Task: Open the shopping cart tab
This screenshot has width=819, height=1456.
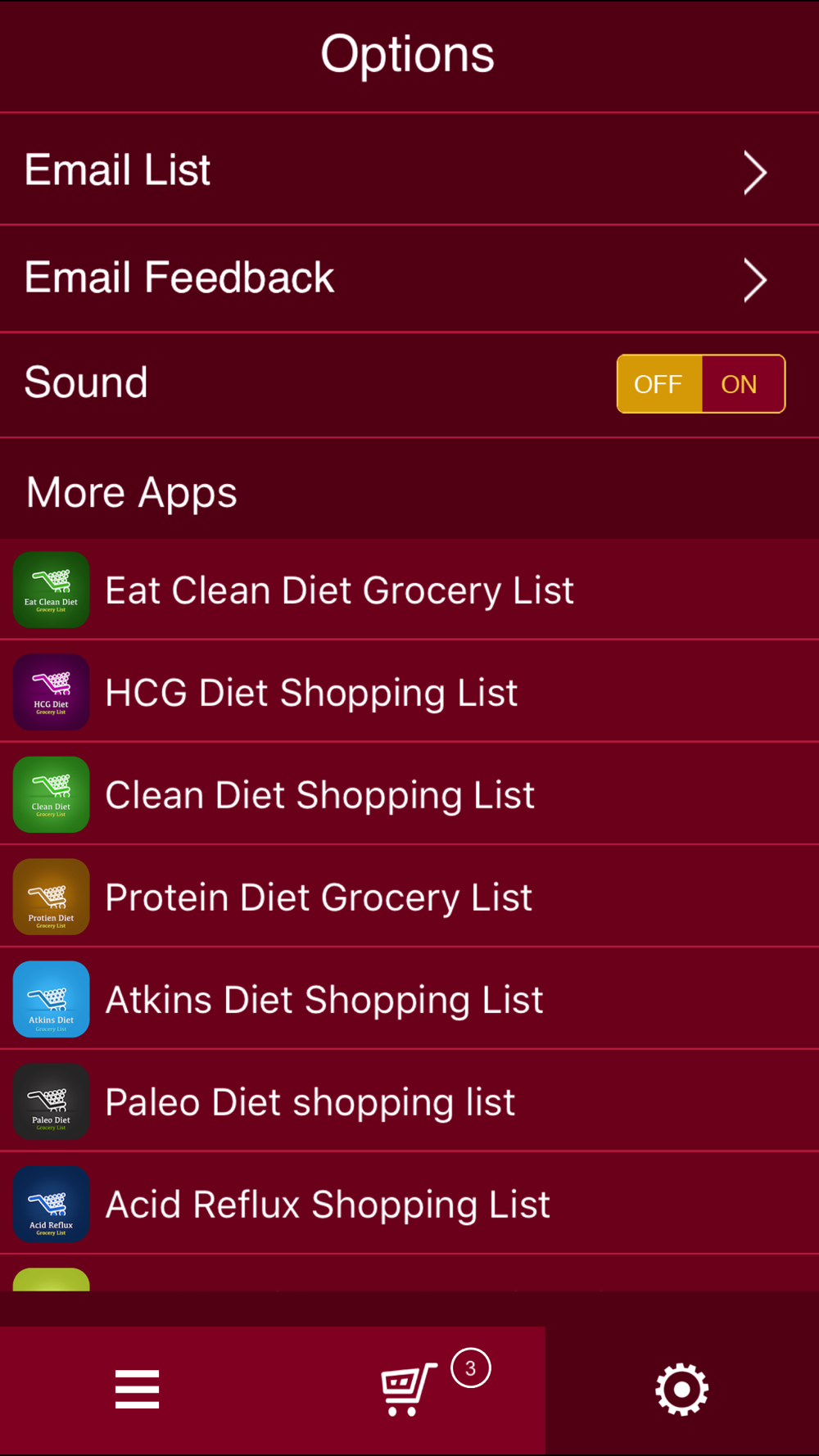Action: 409,1390
